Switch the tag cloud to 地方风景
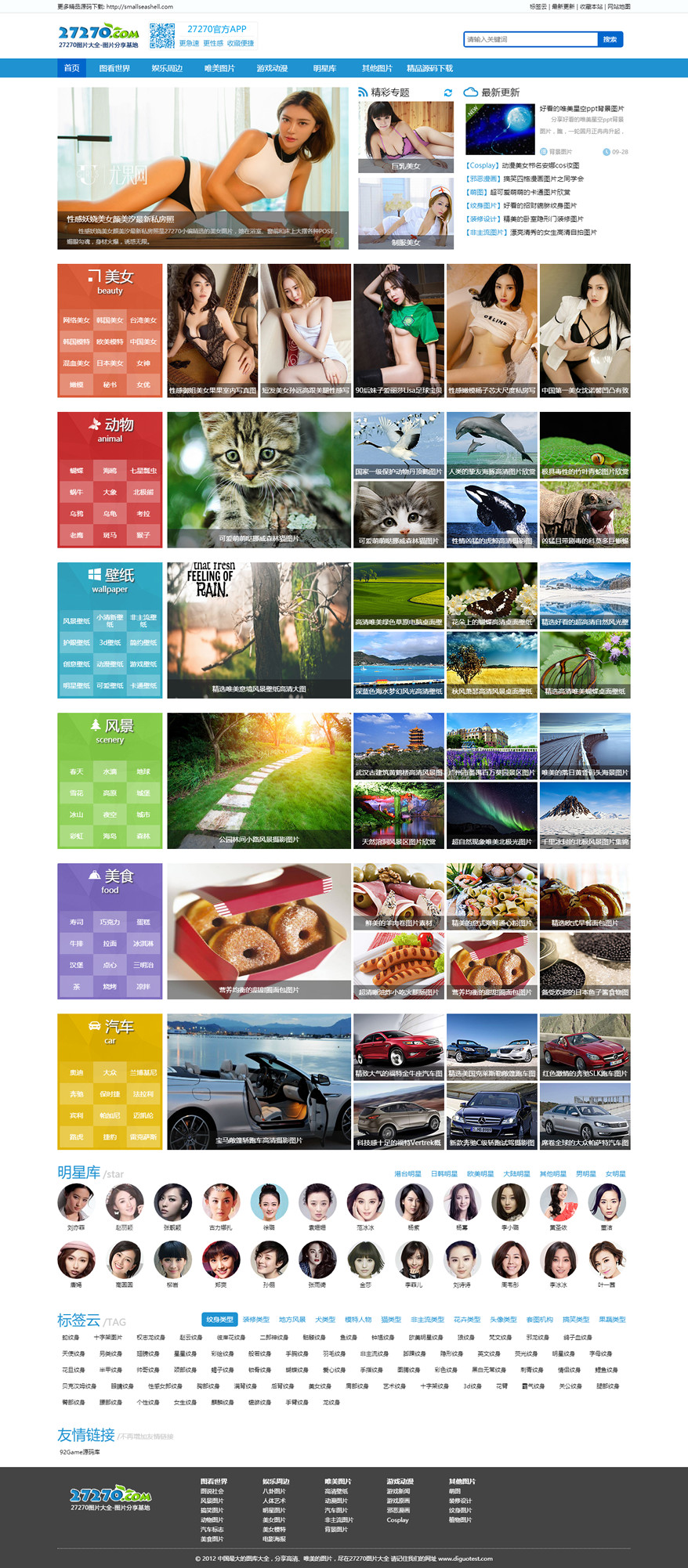 pyautogui.click(x=291, y=1320)
